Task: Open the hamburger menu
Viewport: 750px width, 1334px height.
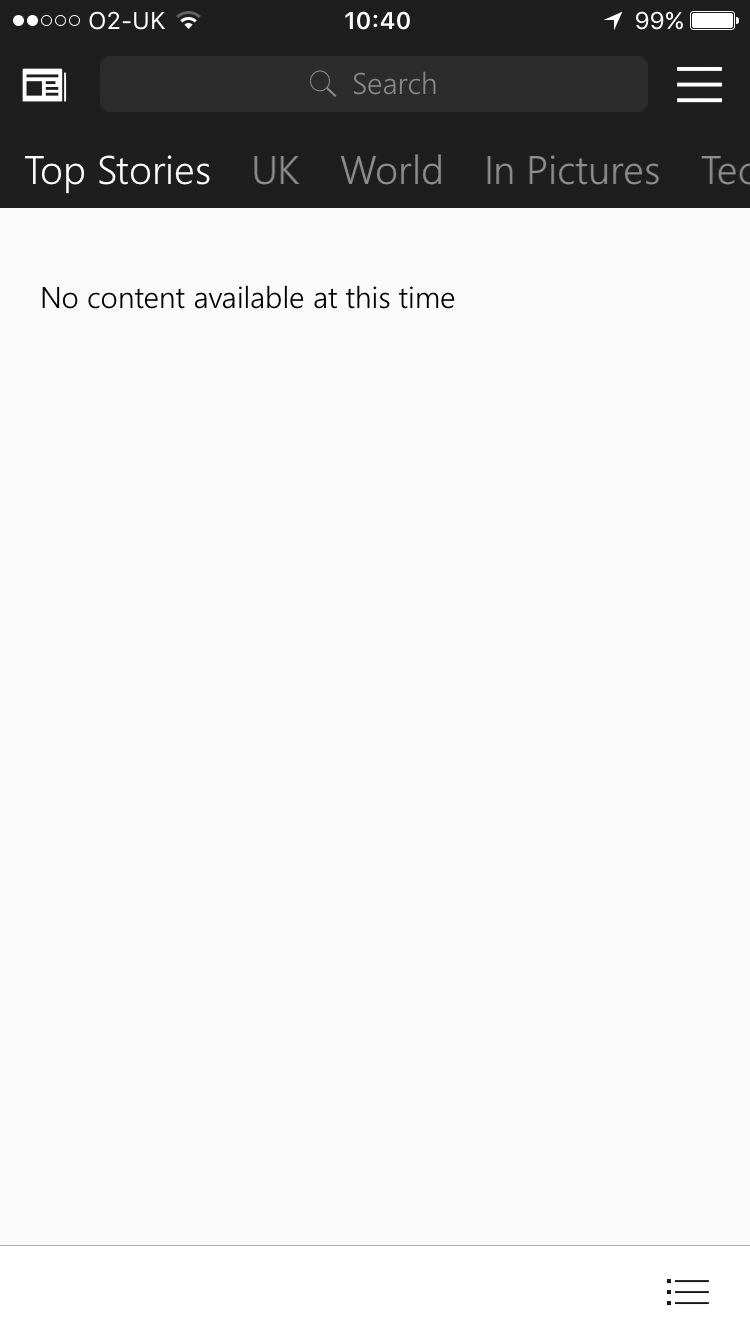Action: pos(699,84)
